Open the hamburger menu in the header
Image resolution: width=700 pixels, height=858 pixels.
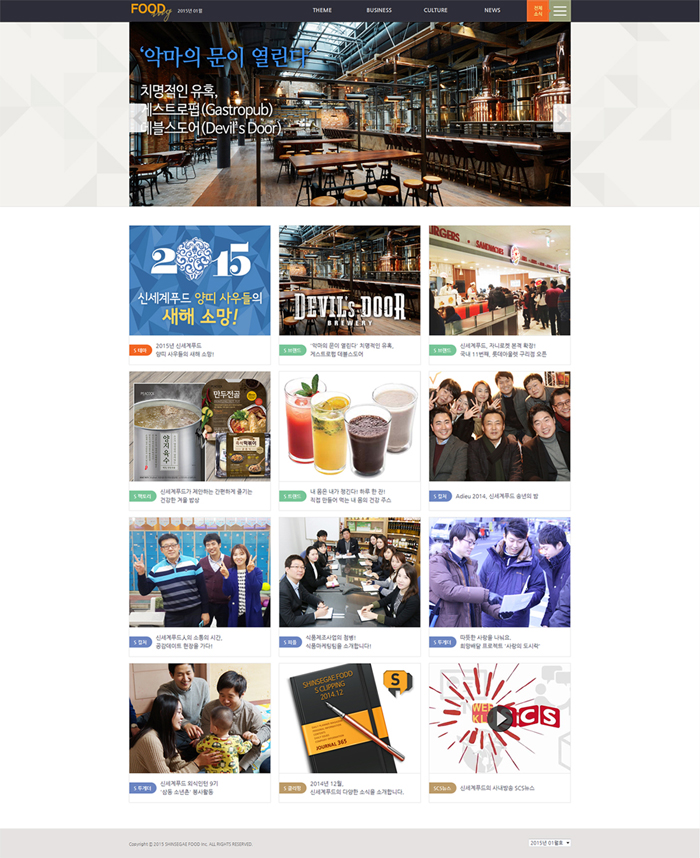point(560,10)
